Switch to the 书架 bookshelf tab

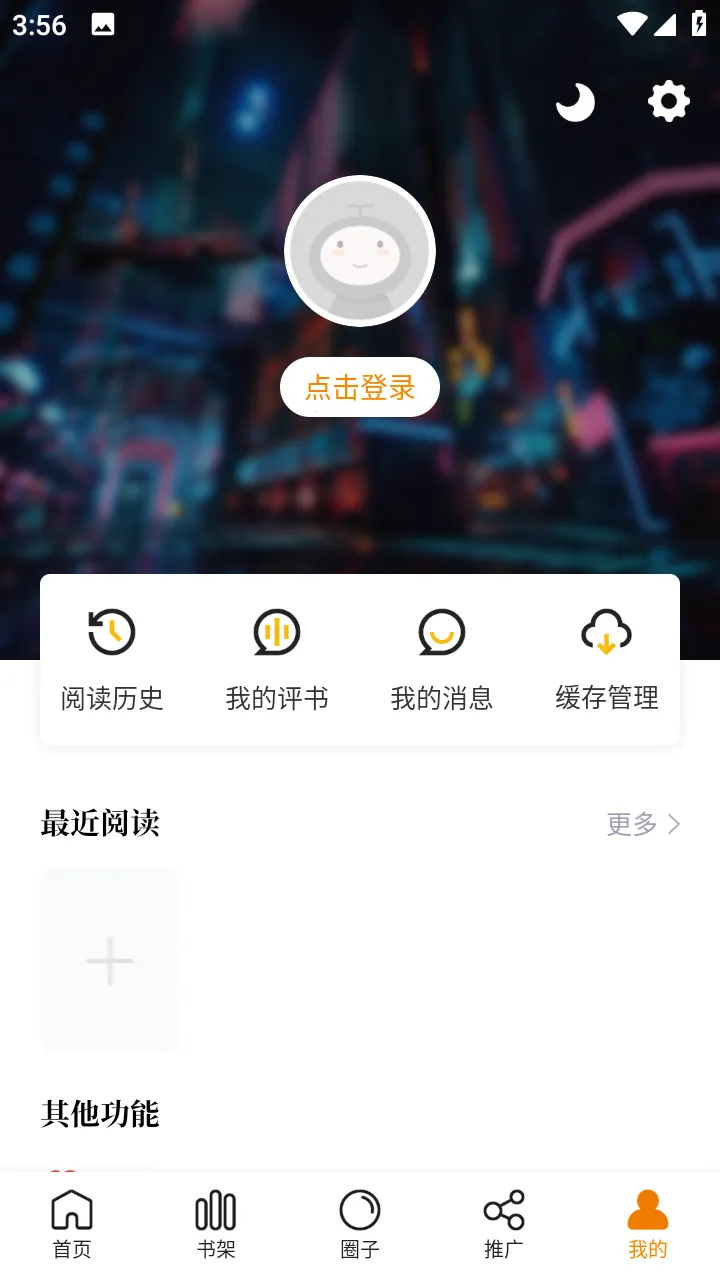[x=215, y=1220]
